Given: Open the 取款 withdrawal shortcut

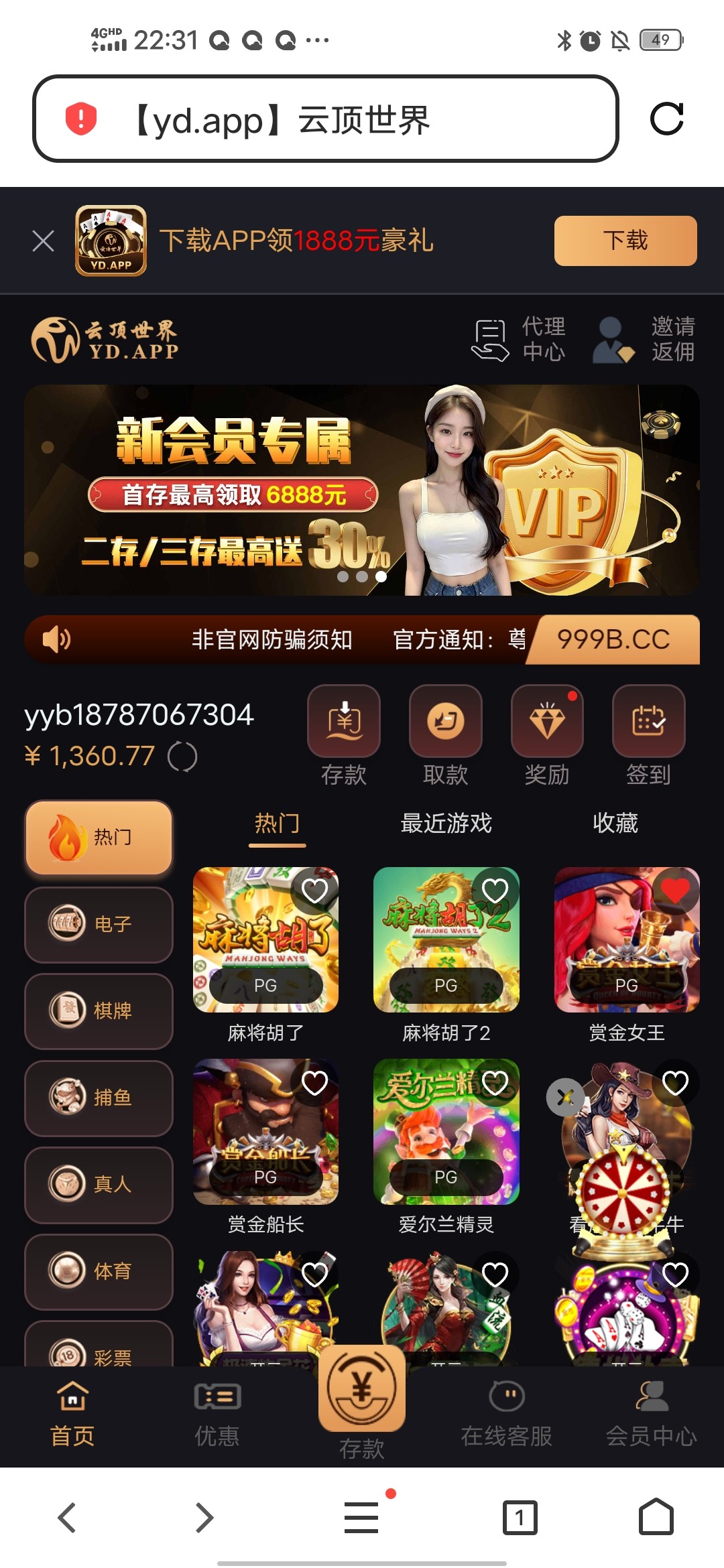Looking at the screenshot, I should pyautogui.click(x=445, y=735).
